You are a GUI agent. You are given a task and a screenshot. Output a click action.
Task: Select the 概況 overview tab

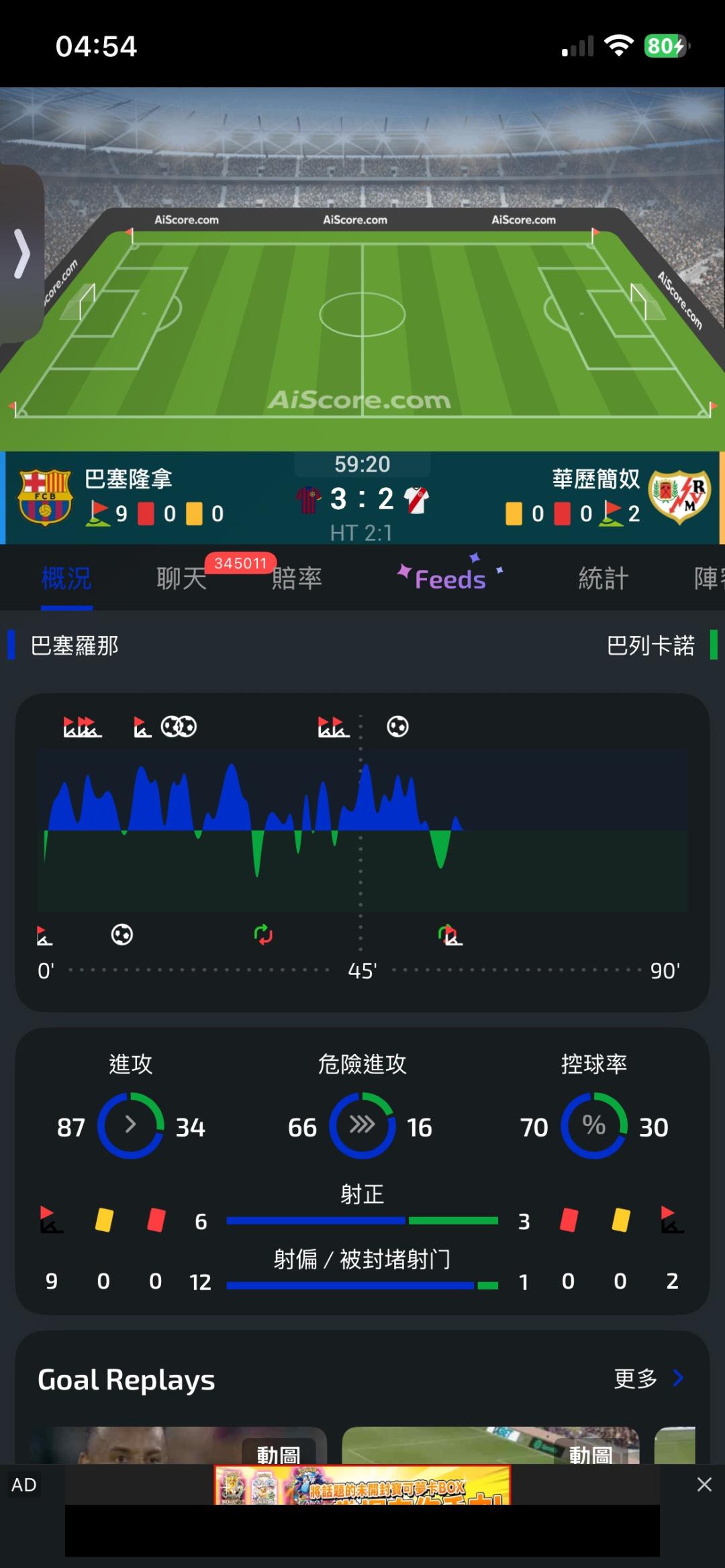tap(66, 578)
